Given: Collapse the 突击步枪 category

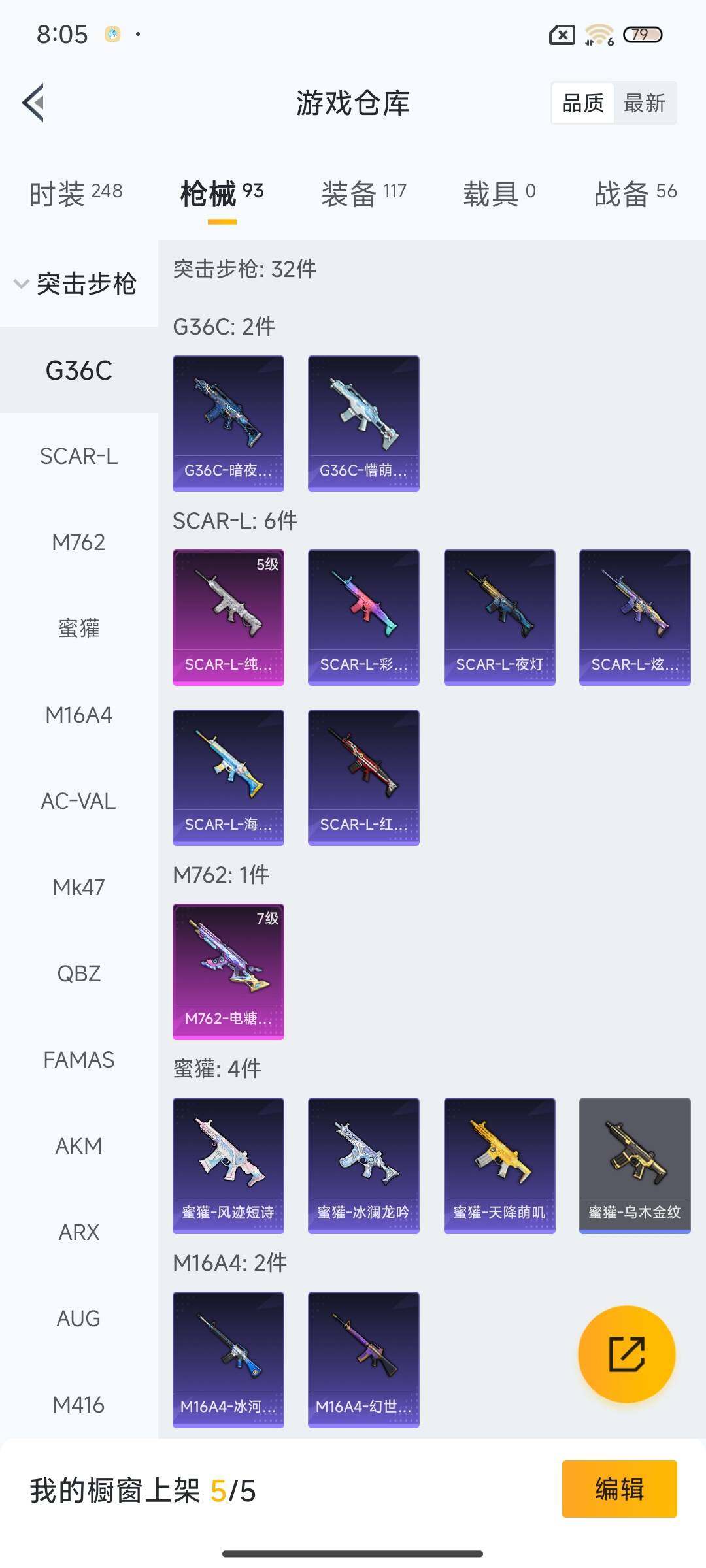Looking at the screenshot, I should coord(75,284).
